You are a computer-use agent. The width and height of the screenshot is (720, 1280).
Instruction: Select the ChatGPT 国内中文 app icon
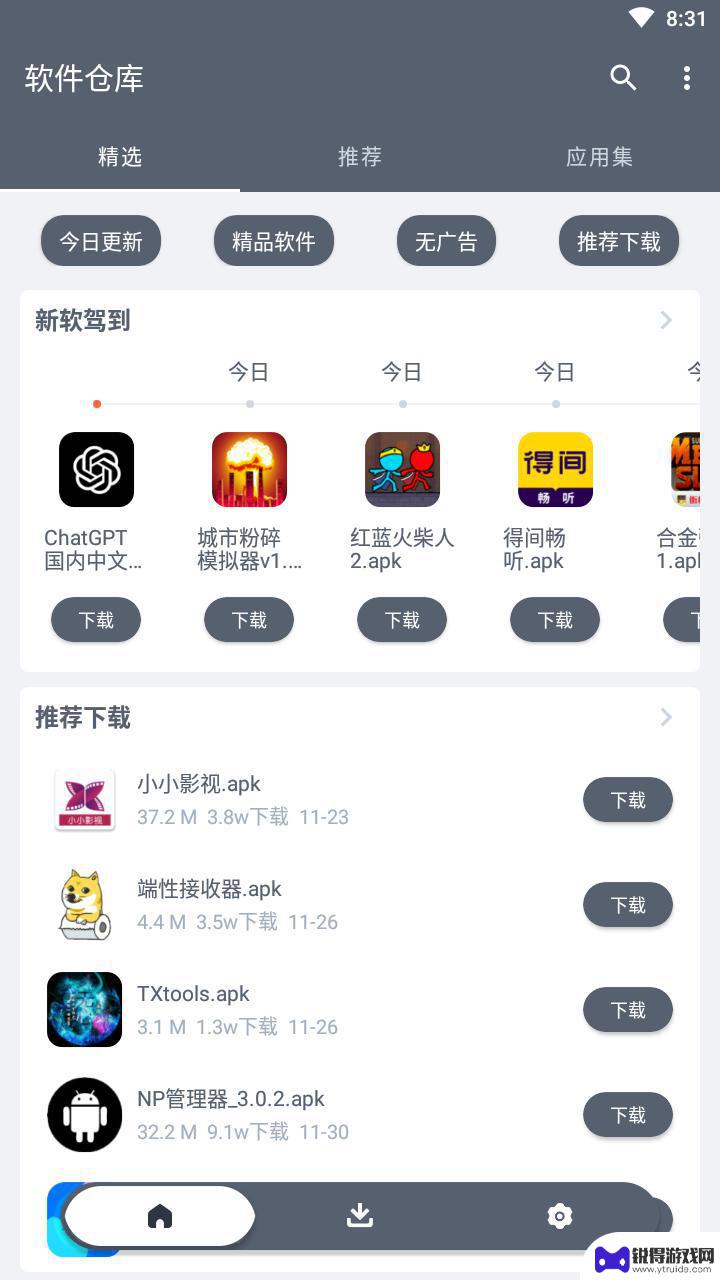tap(96, 469)
